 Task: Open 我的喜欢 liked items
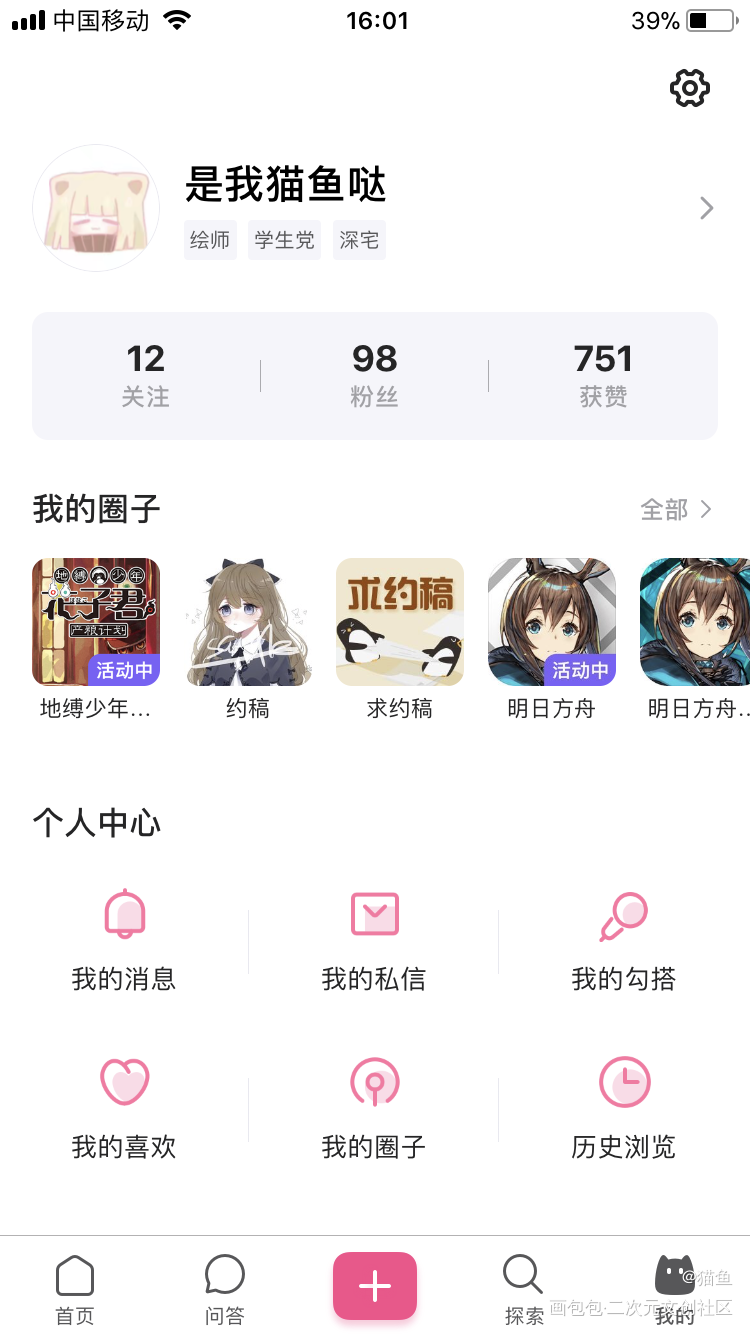124,1108
